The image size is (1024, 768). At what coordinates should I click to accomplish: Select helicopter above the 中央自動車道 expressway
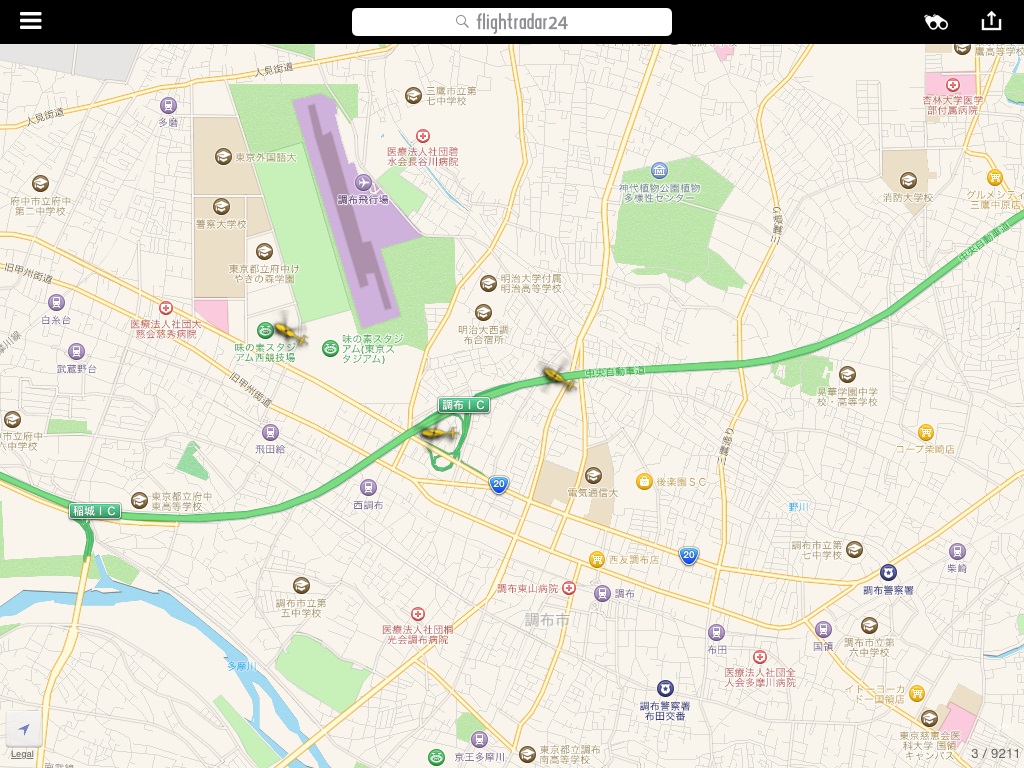coord(556,375)
